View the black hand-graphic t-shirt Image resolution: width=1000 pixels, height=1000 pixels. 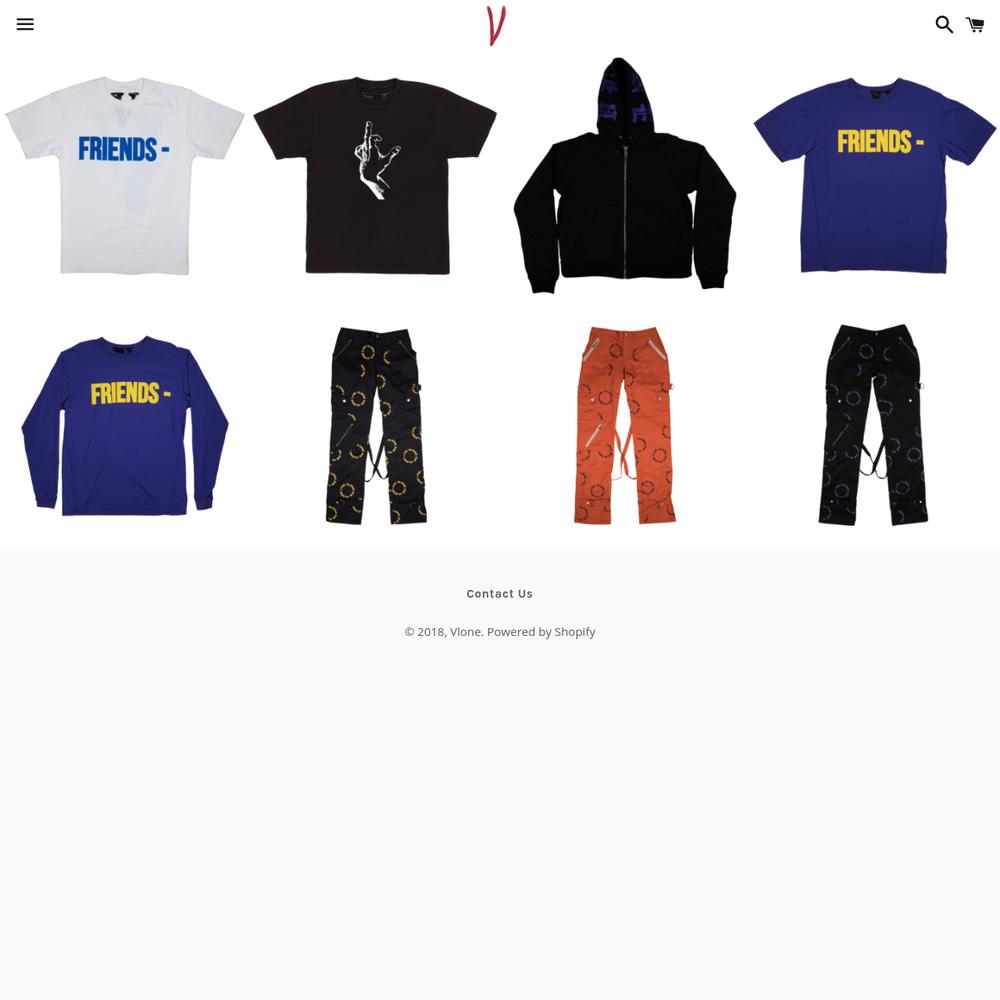(374, 175)
